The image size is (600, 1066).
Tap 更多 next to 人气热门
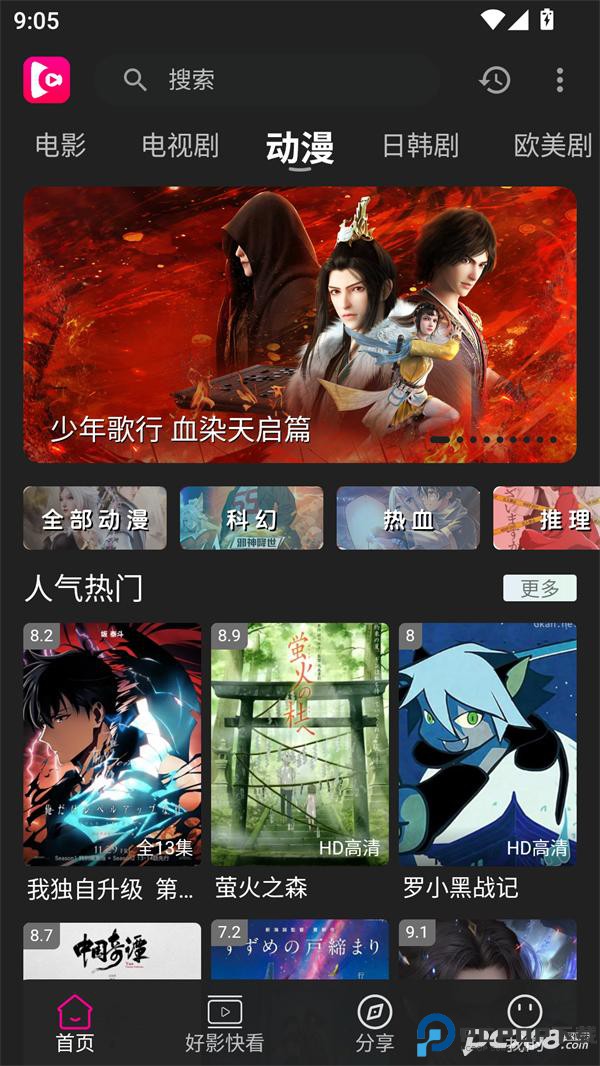pyautogui.click(x=540, y=588)
